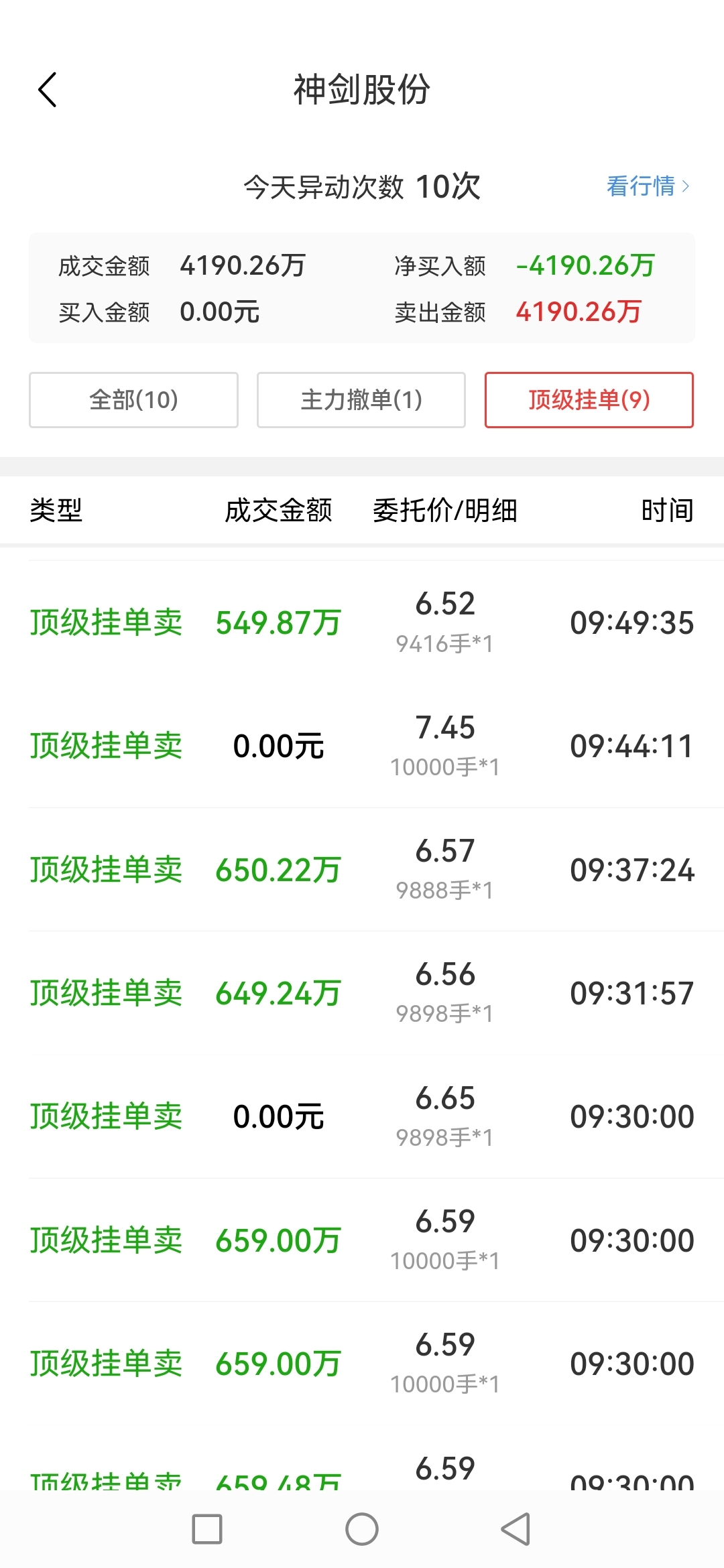Go back from the 神剑股份 page
The image size is (724, 1568).
point(48,90)
